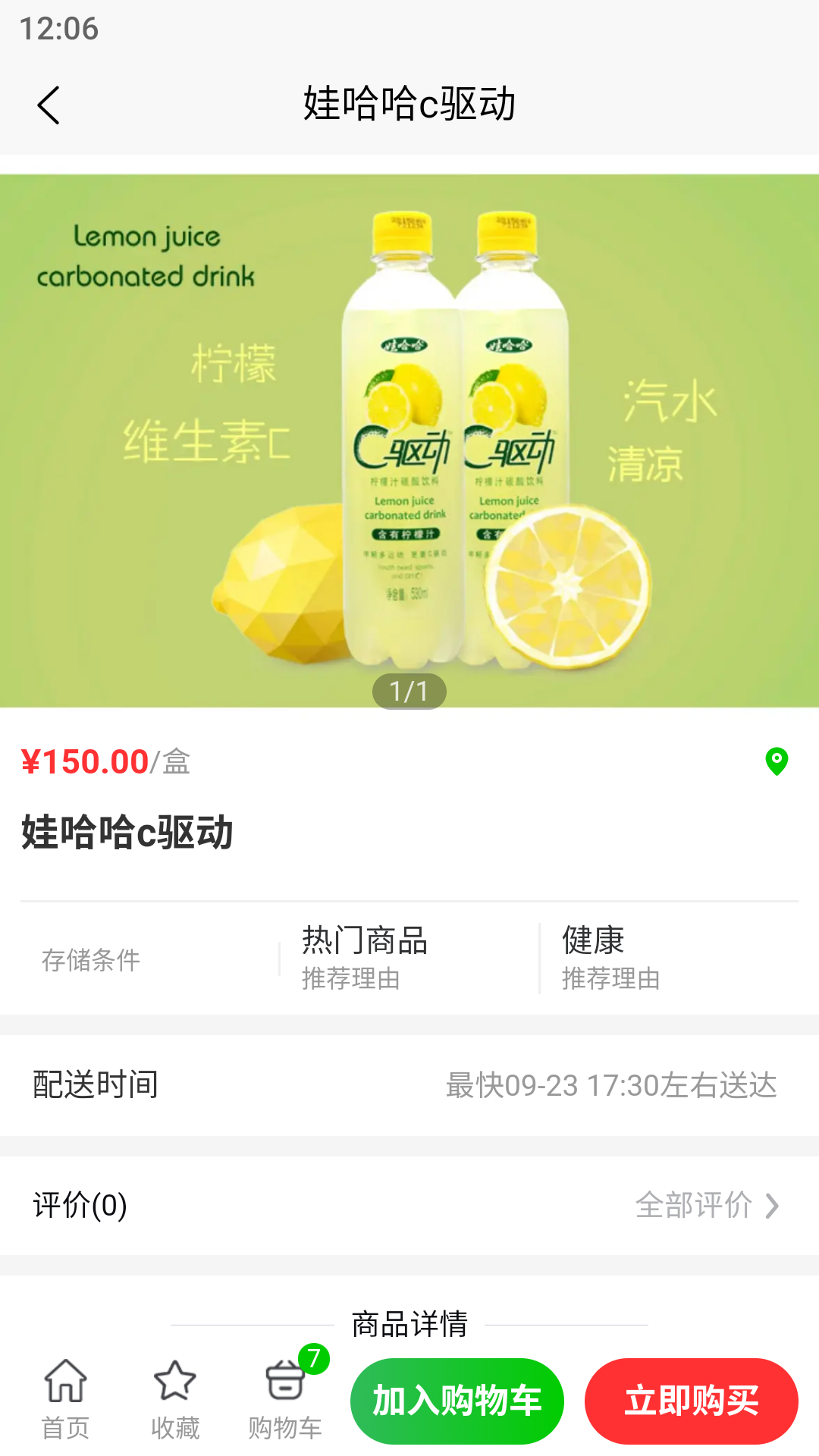Viewport: 819px width, 1456px height.
Task: Tap the price ¥150.00/盒 label
Action: click(106, 762)
